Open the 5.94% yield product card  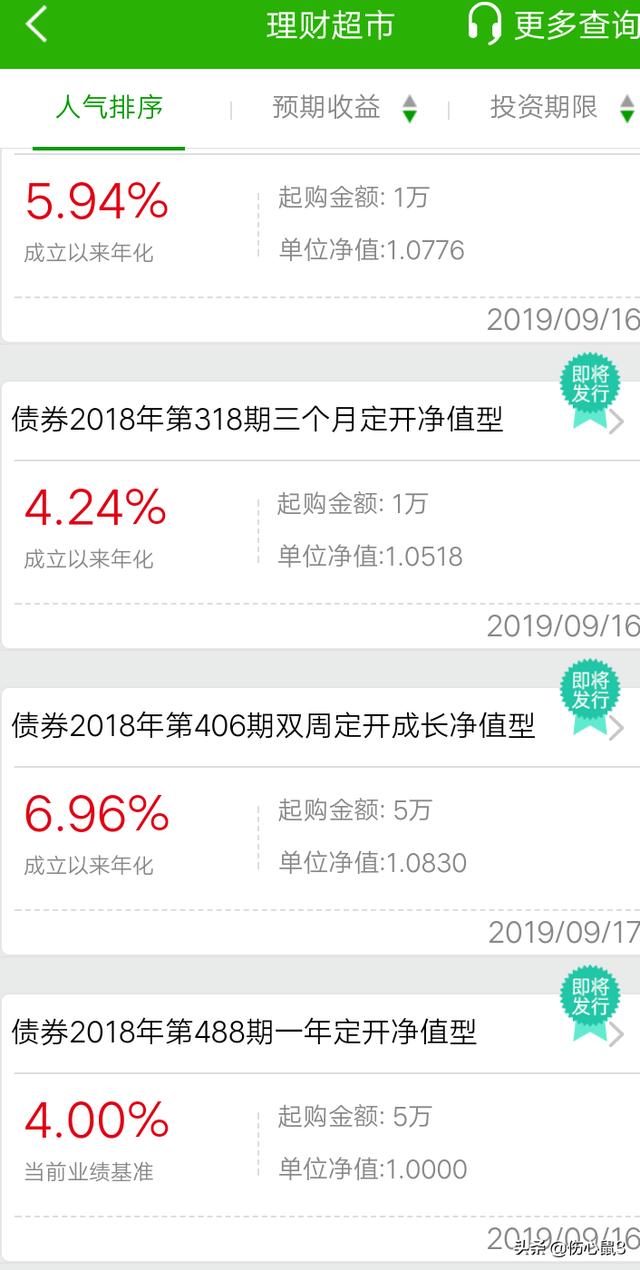tap(320, 245)
